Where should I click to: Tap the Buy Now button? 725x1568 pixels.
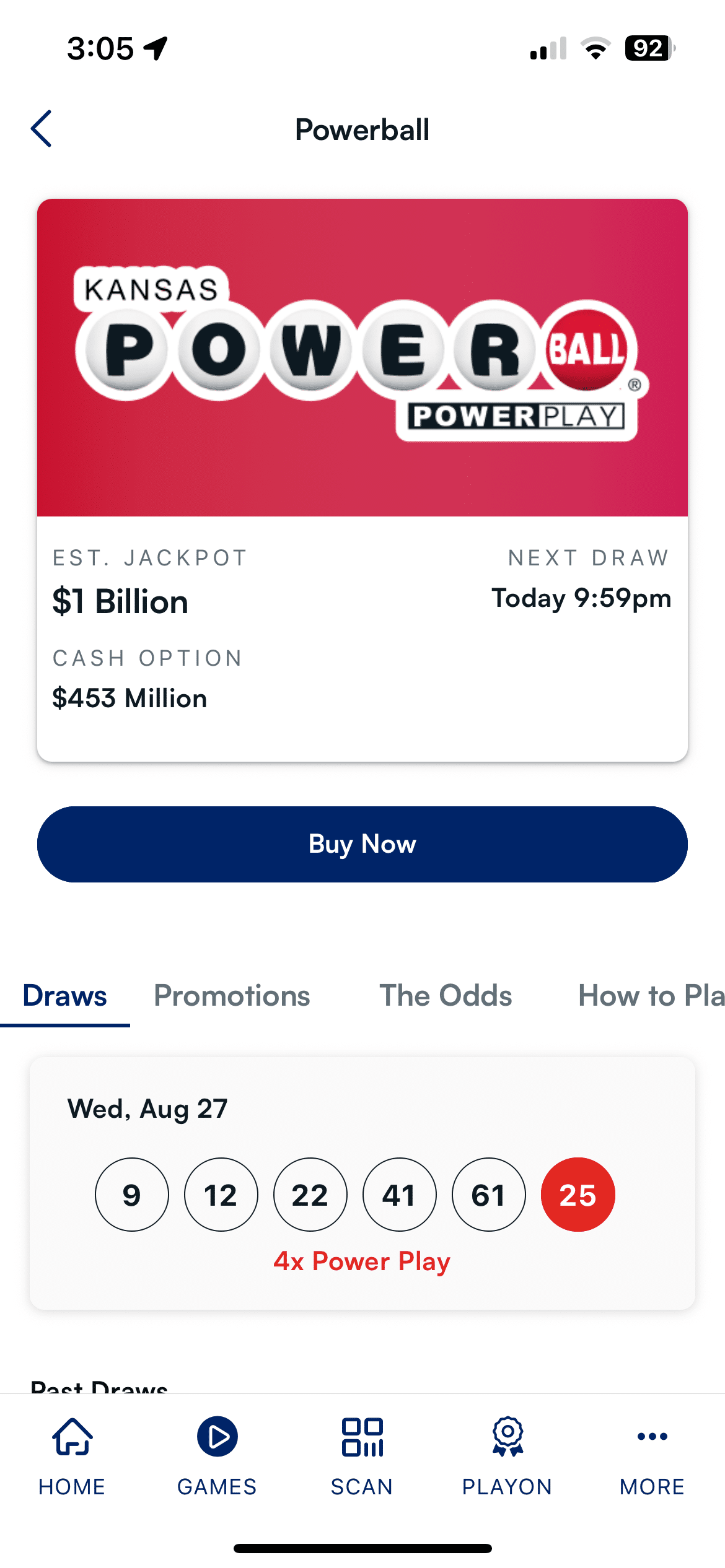click(362, 844)
